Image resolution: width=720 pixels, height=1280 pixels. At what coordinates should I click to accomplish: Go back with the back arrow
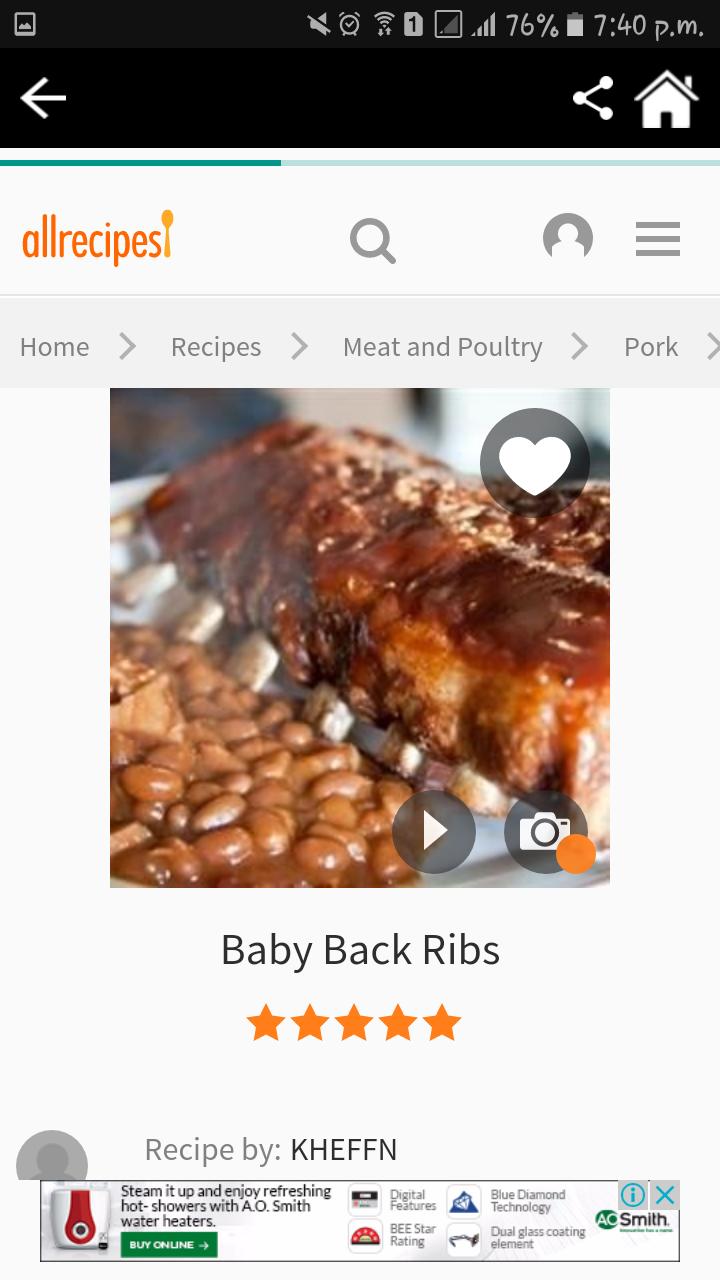pos(42,97)
